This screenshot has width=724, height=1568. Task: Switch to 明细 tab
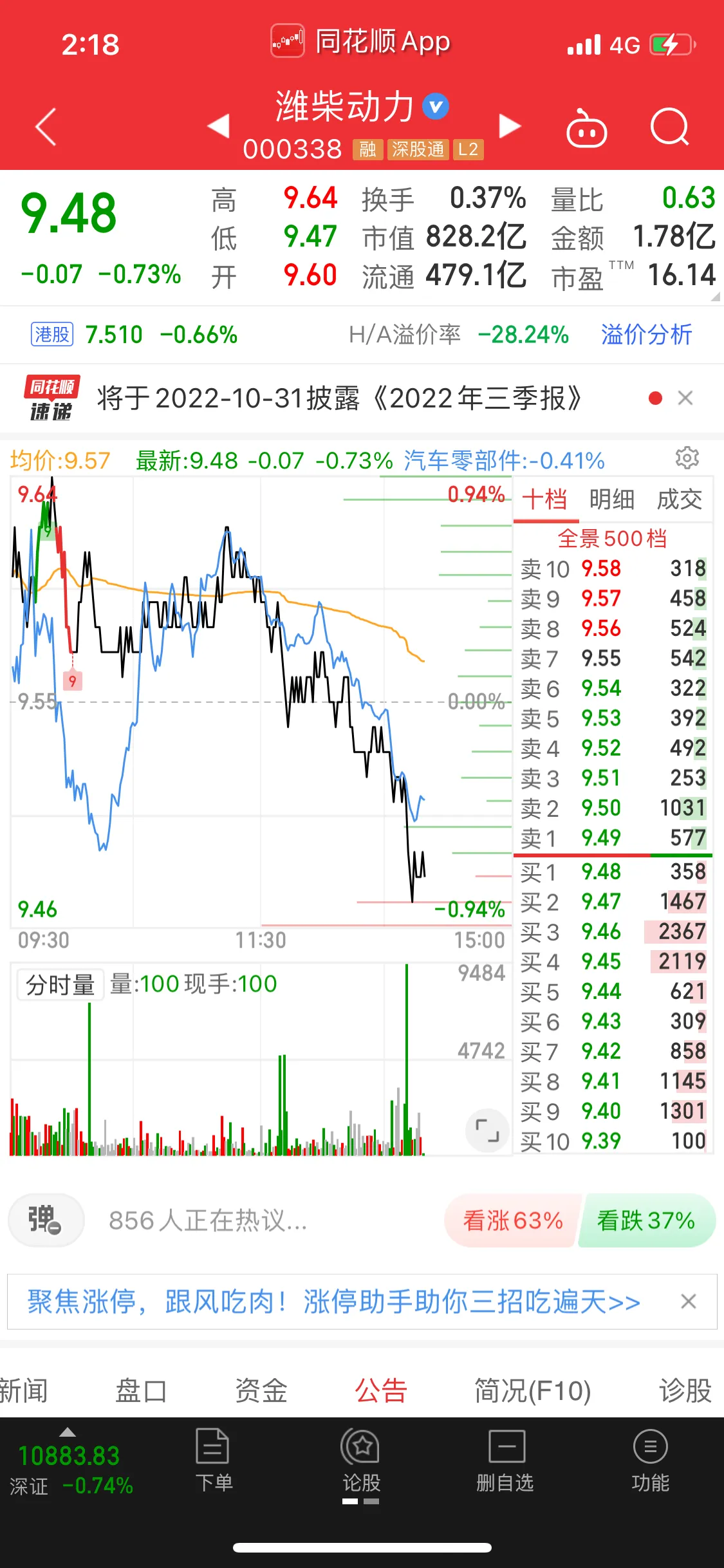click(x=611, y=499)
